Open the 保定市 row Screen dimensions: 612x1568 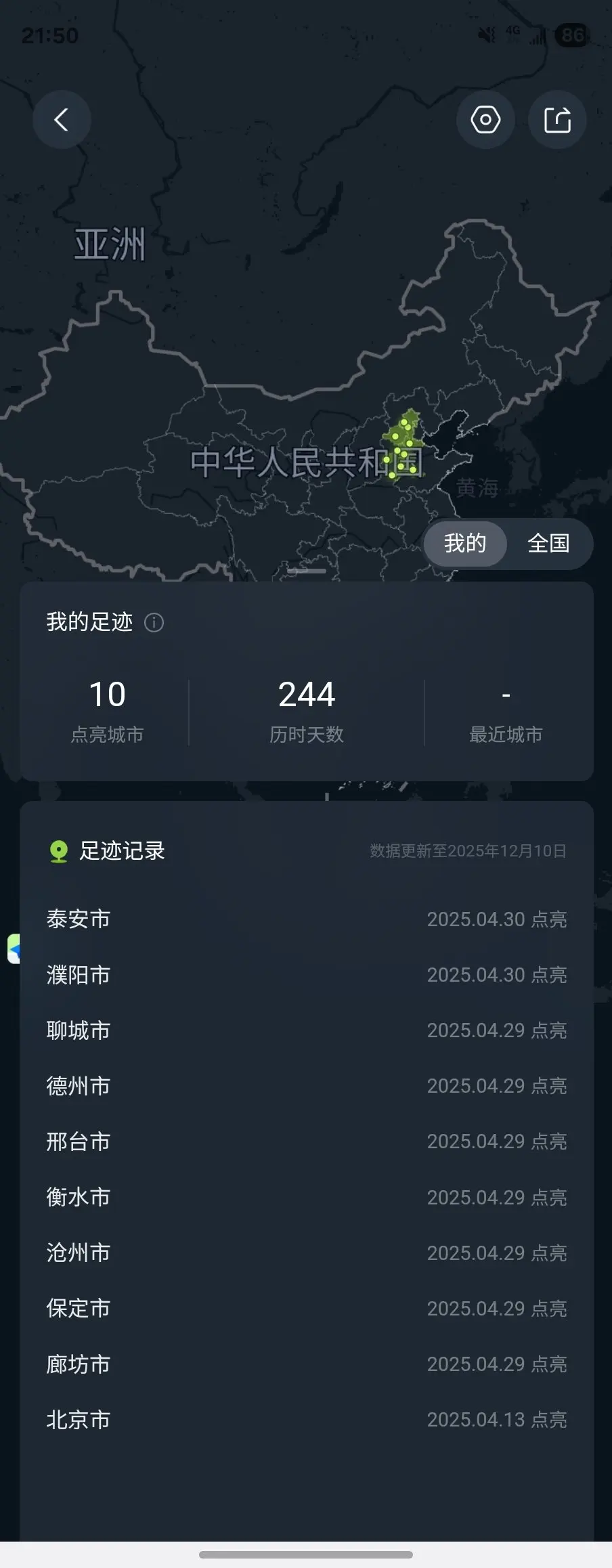[x=307, y=1308]
